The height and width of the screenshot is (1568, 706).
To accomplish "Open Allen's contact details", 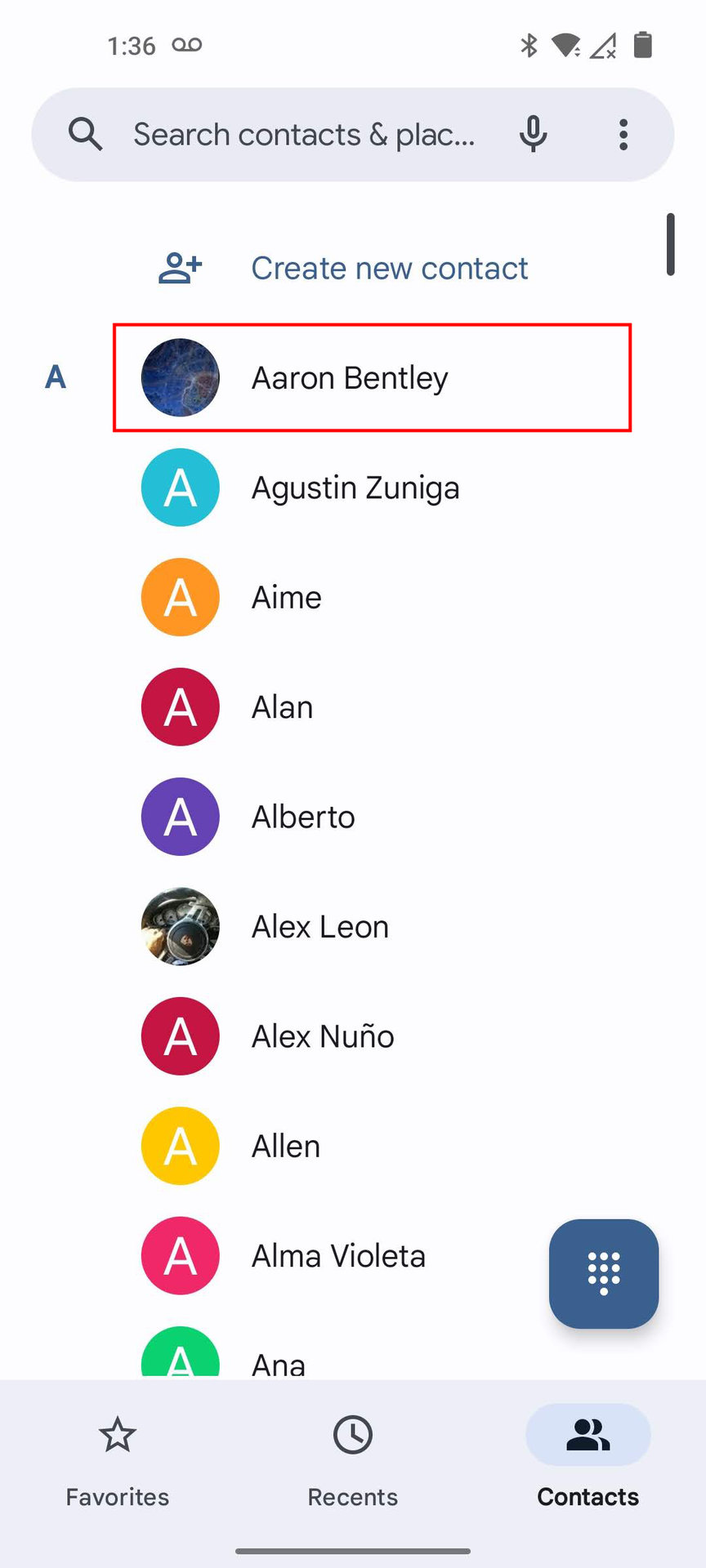I will coord(285,1147).
